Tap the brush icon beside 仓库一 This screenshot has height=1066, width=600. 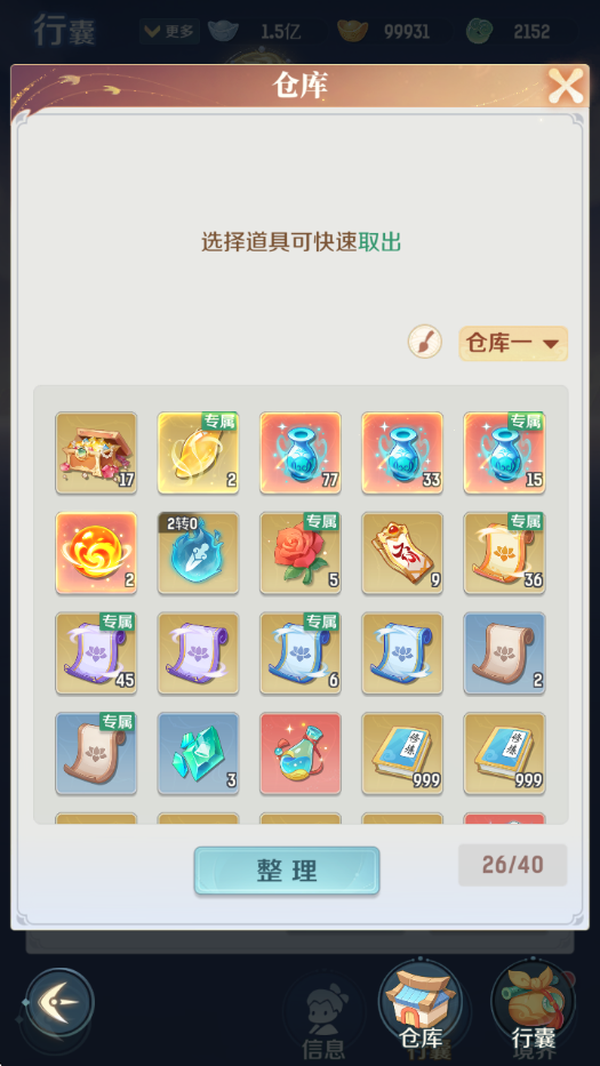coord(424,343)
